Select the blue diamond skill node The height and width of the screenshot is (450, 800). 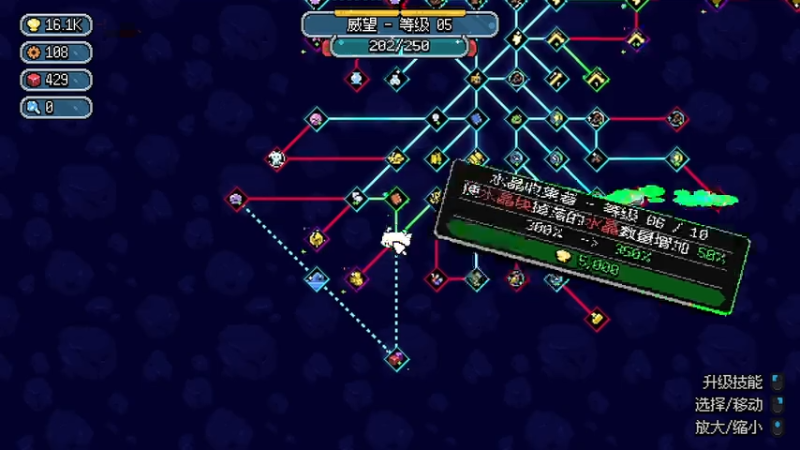[x=317, y=278]
